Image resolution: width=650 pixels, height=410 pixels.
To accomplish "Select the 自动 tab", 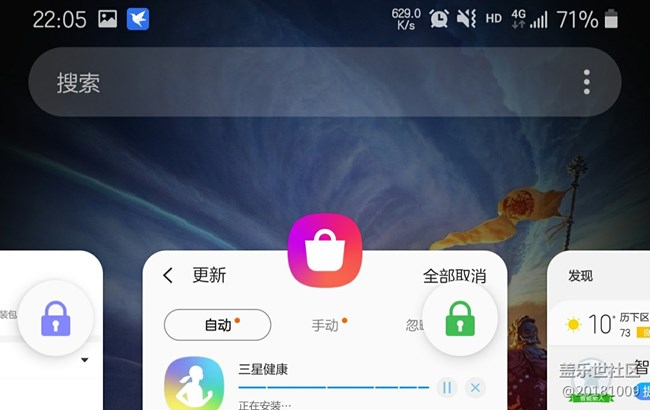I will coord(217,325).
